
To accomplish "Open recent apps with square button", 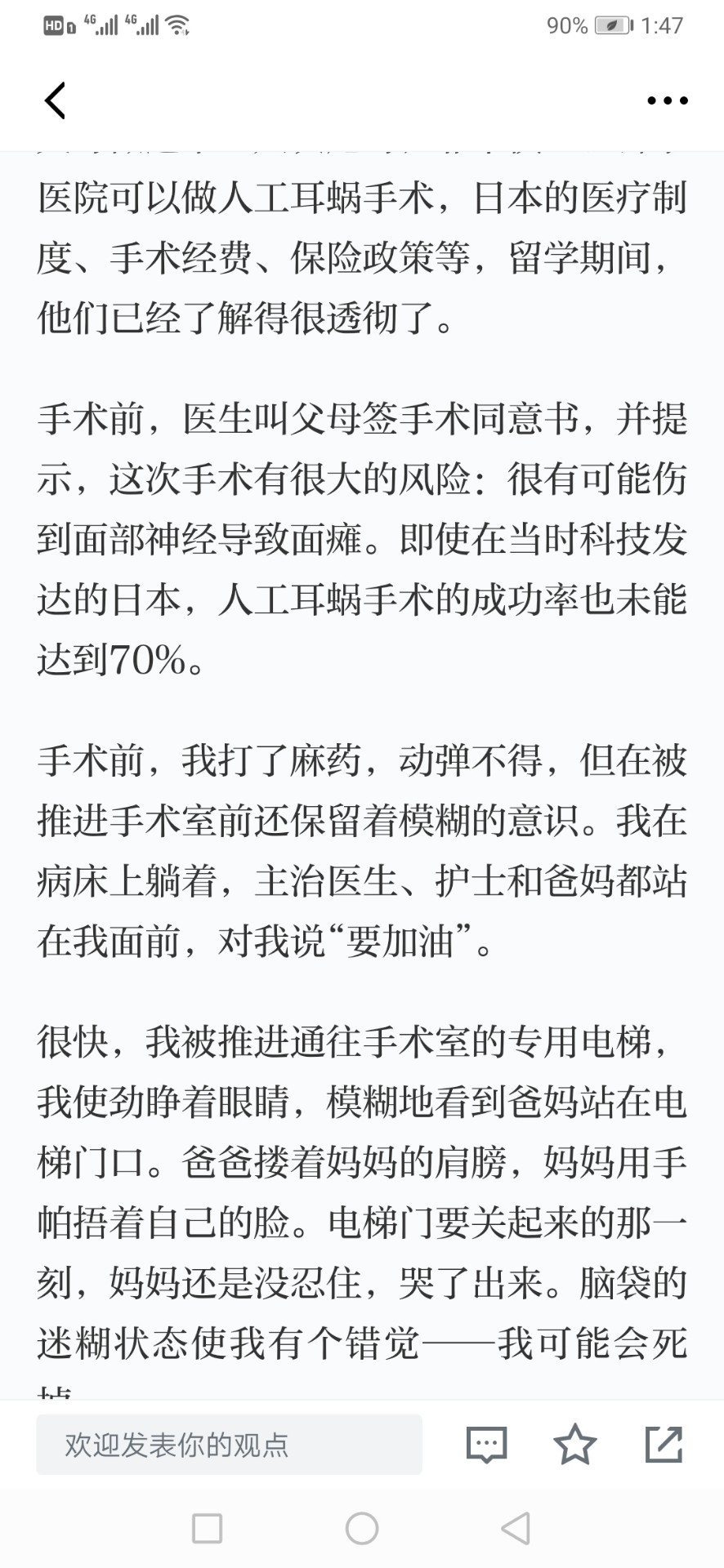I will point(207,1528).
